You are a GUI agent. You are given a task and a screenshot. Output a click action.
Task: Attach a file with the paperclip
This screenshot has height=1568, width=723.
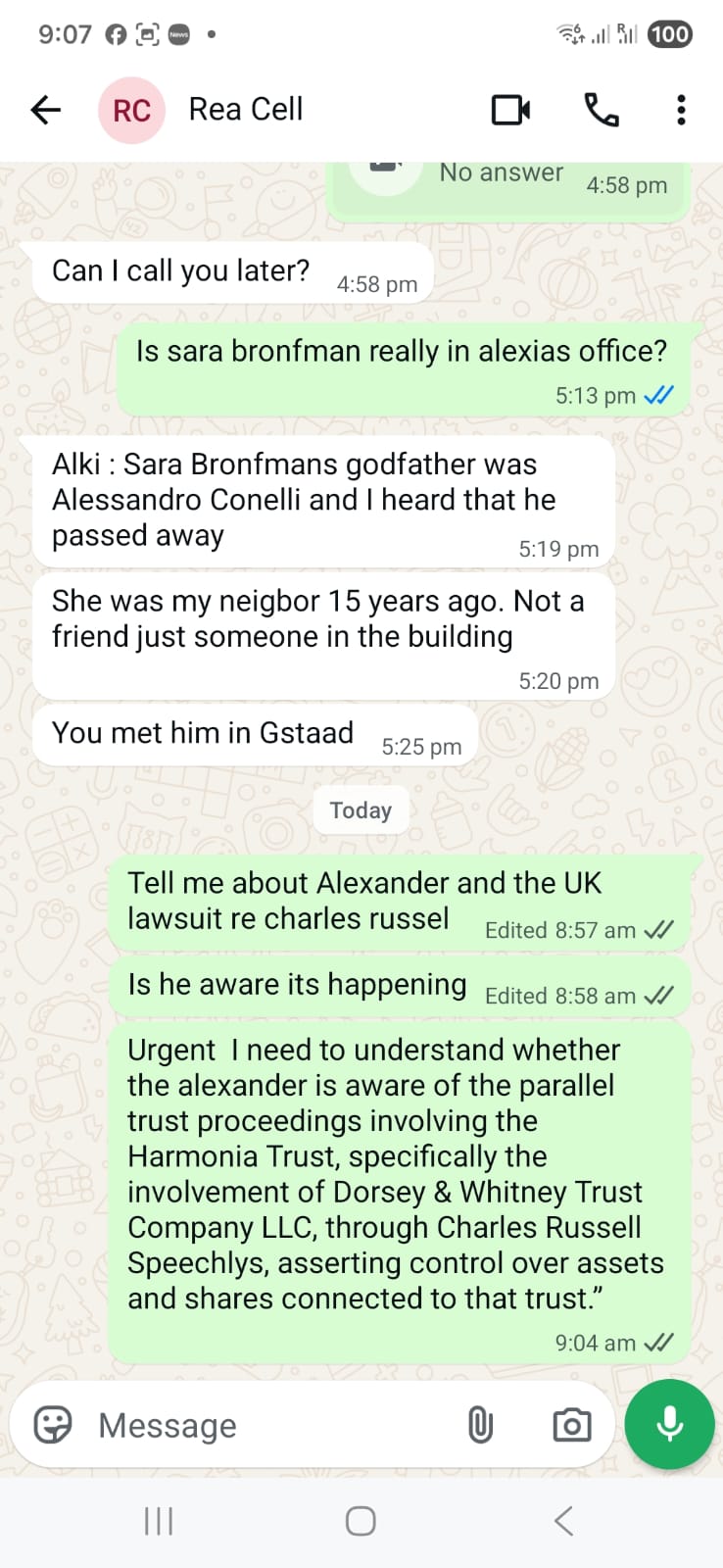(x=480, y=1424)
